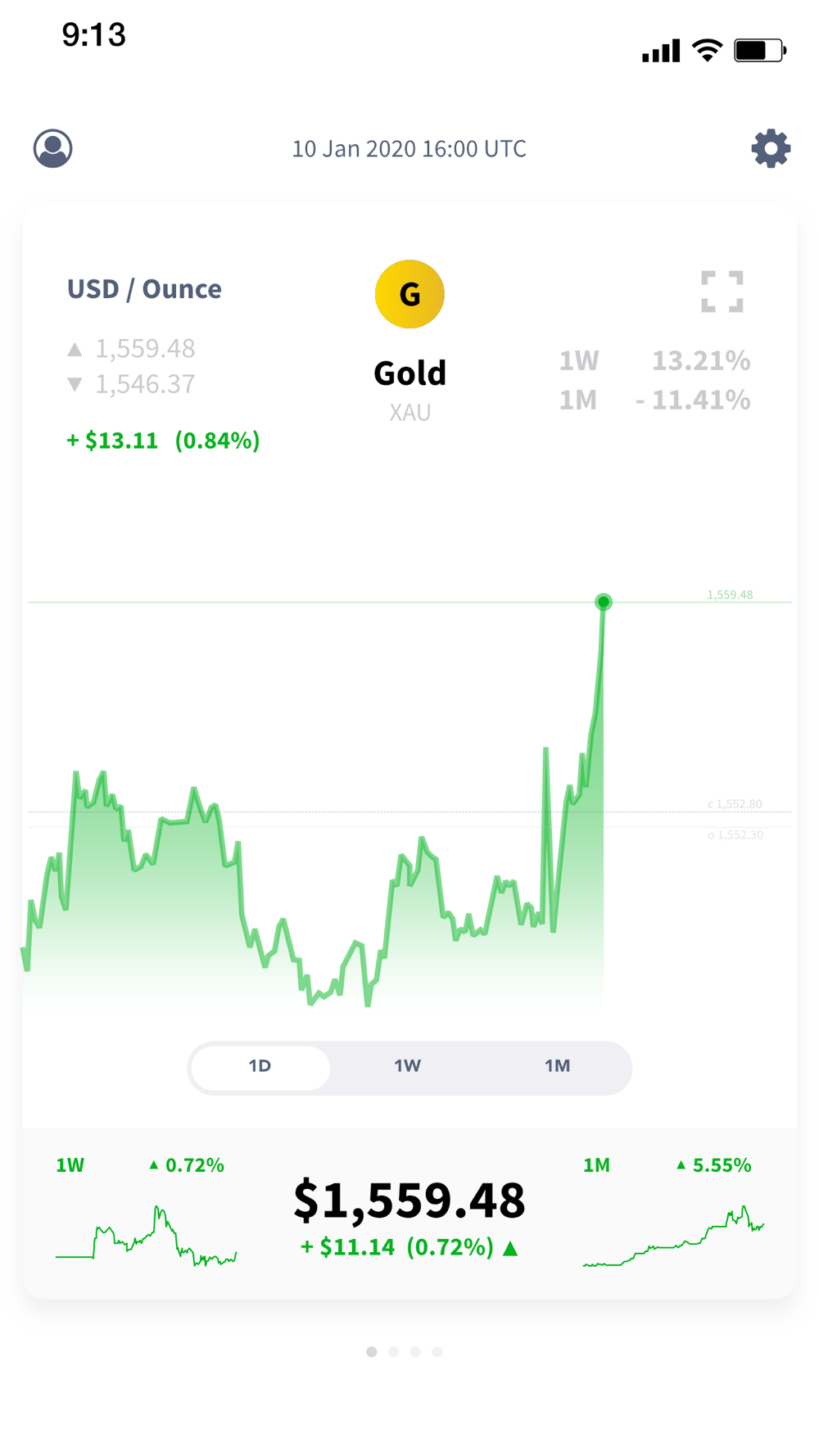
Task: Expand the chart to fullscreen
Action: (722, 292)
